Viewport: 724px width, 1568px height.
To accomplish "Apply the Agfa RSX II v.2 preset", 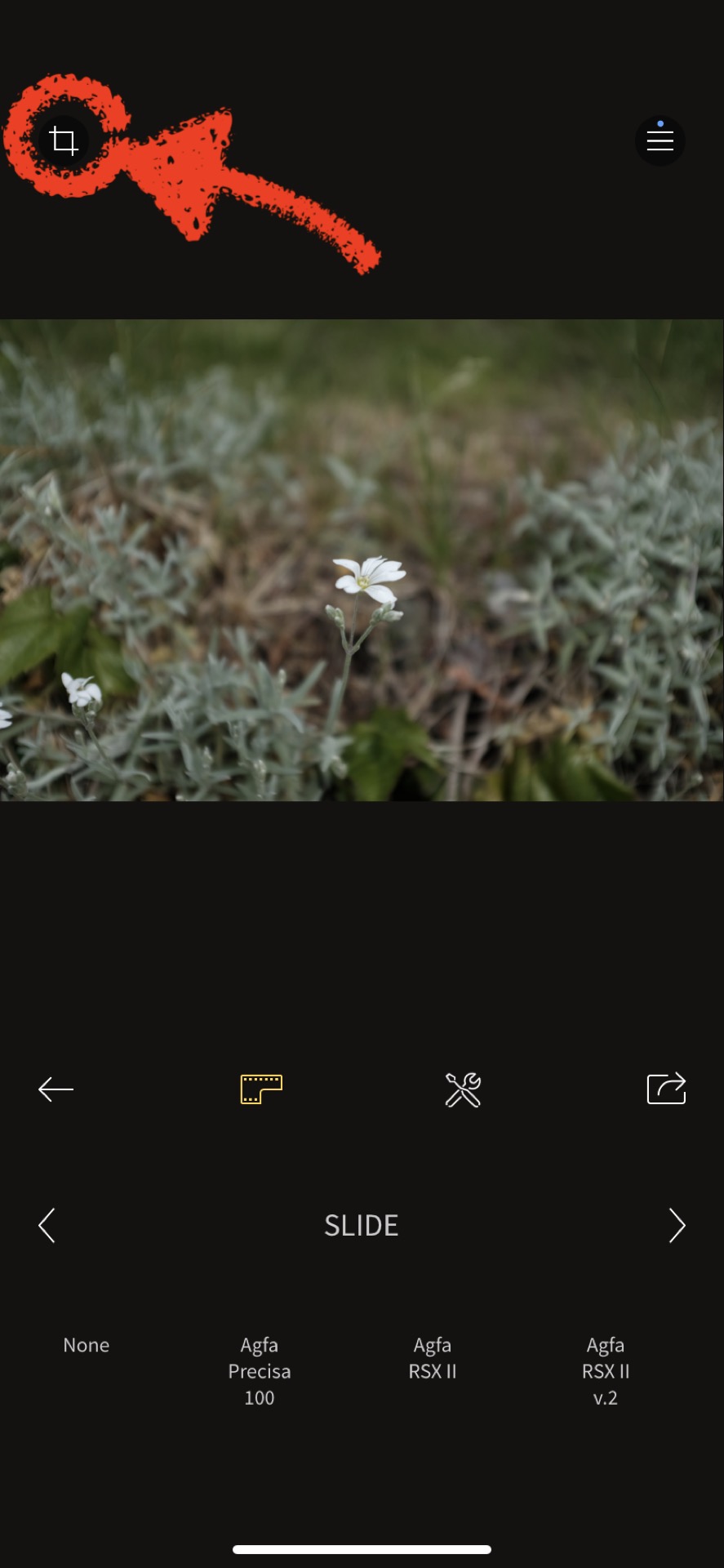I will pyautogui.click(x=606, y=1370).
